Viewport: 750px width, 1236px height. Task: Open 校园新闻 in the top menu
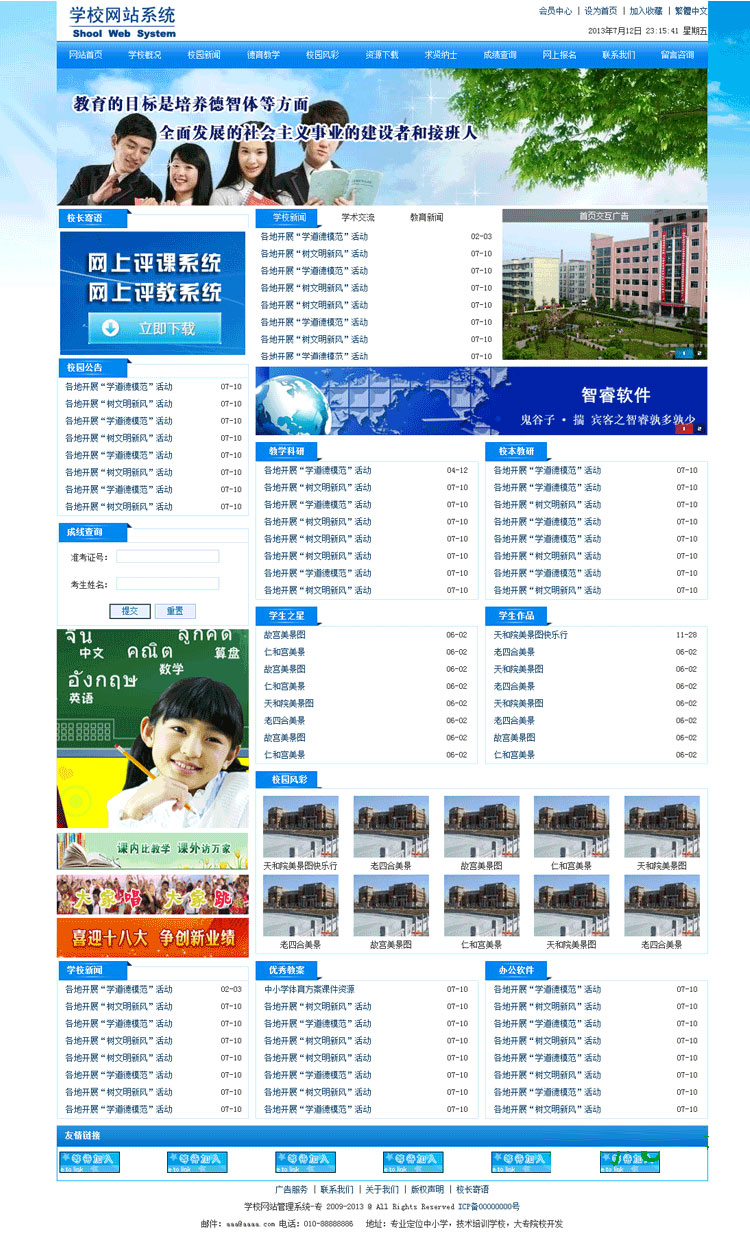coord(204,55)
